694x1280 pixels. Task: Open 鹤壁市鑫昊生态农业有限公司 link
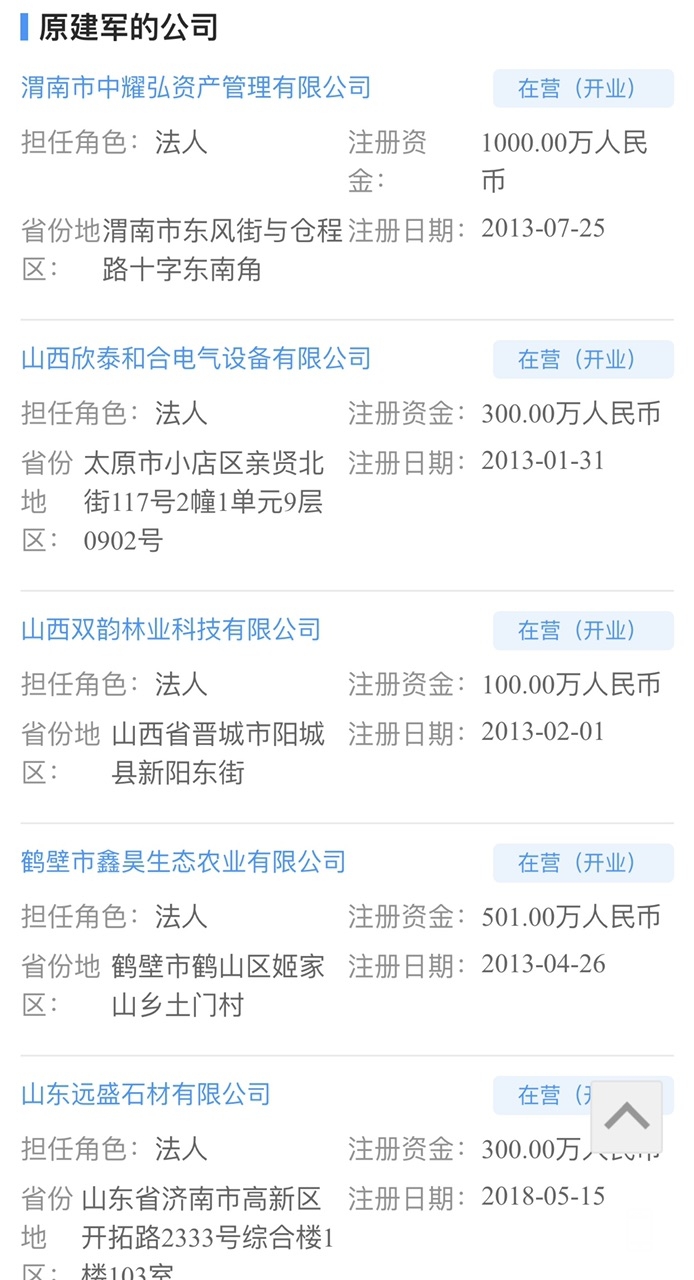click(183, 862)
